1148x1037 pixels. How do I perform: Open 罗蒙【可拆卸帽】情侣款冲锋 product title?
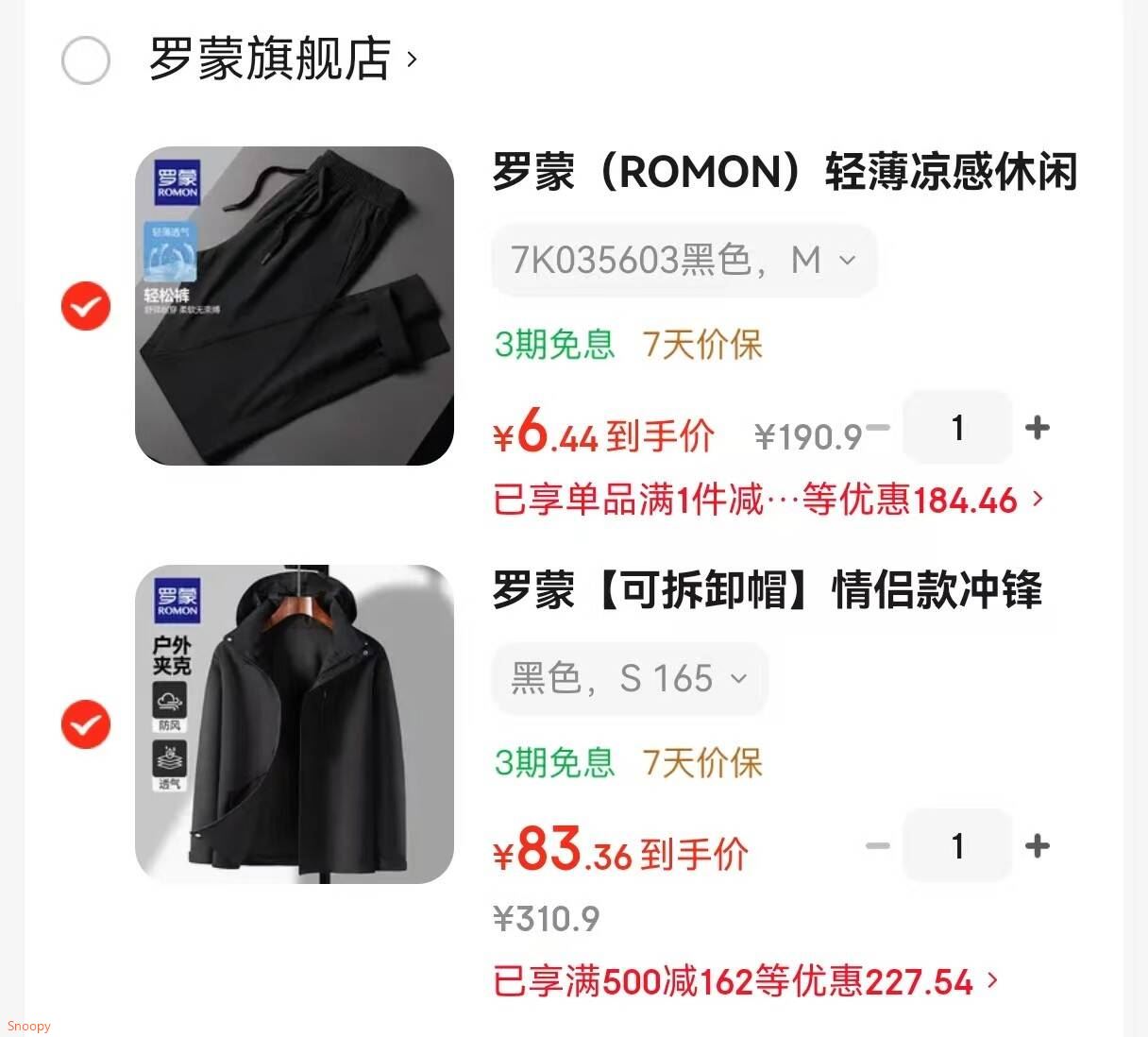767,591
